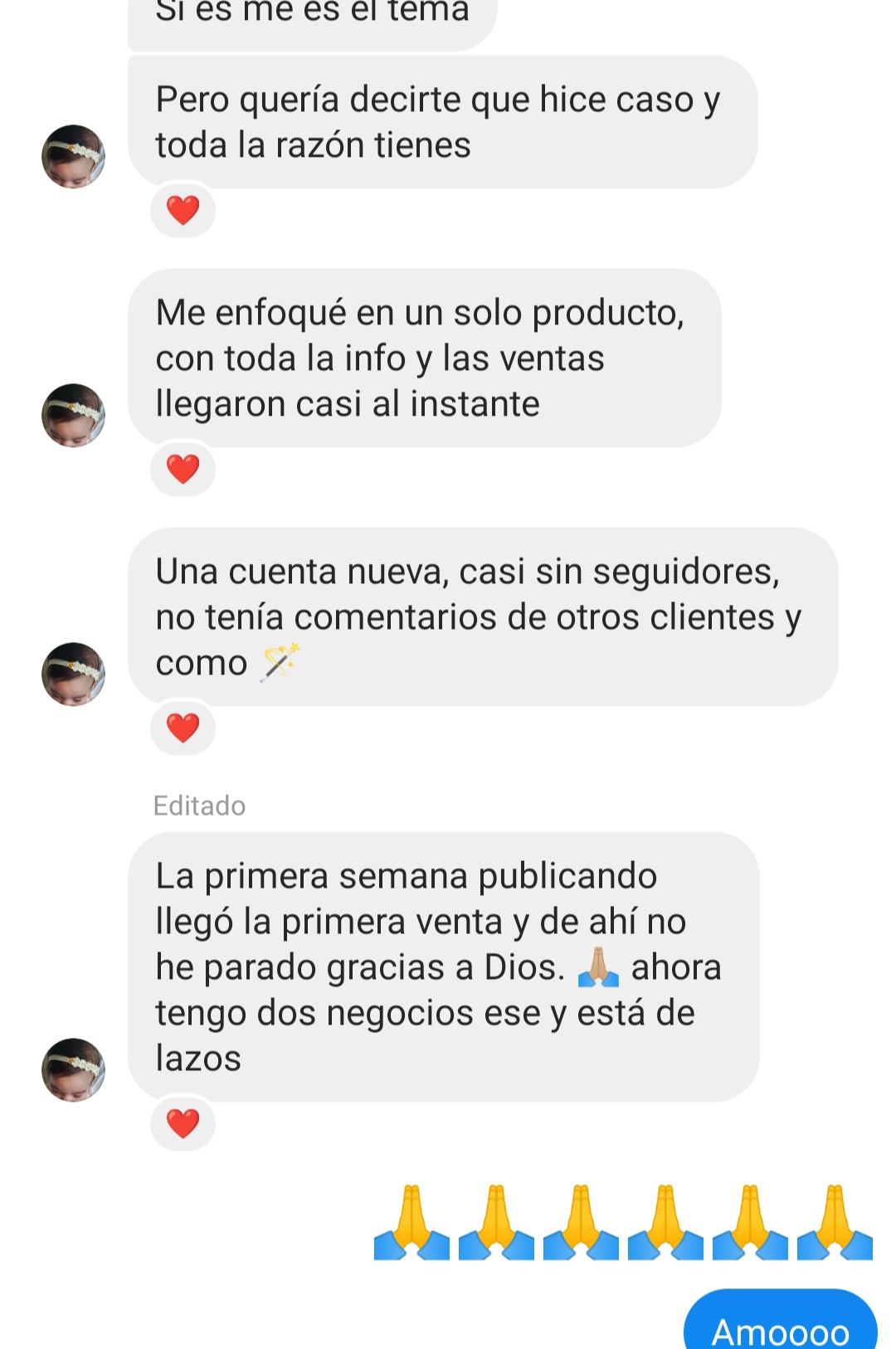Open the heart reaction under the 'lazos' message

[x=183, y=1123]
